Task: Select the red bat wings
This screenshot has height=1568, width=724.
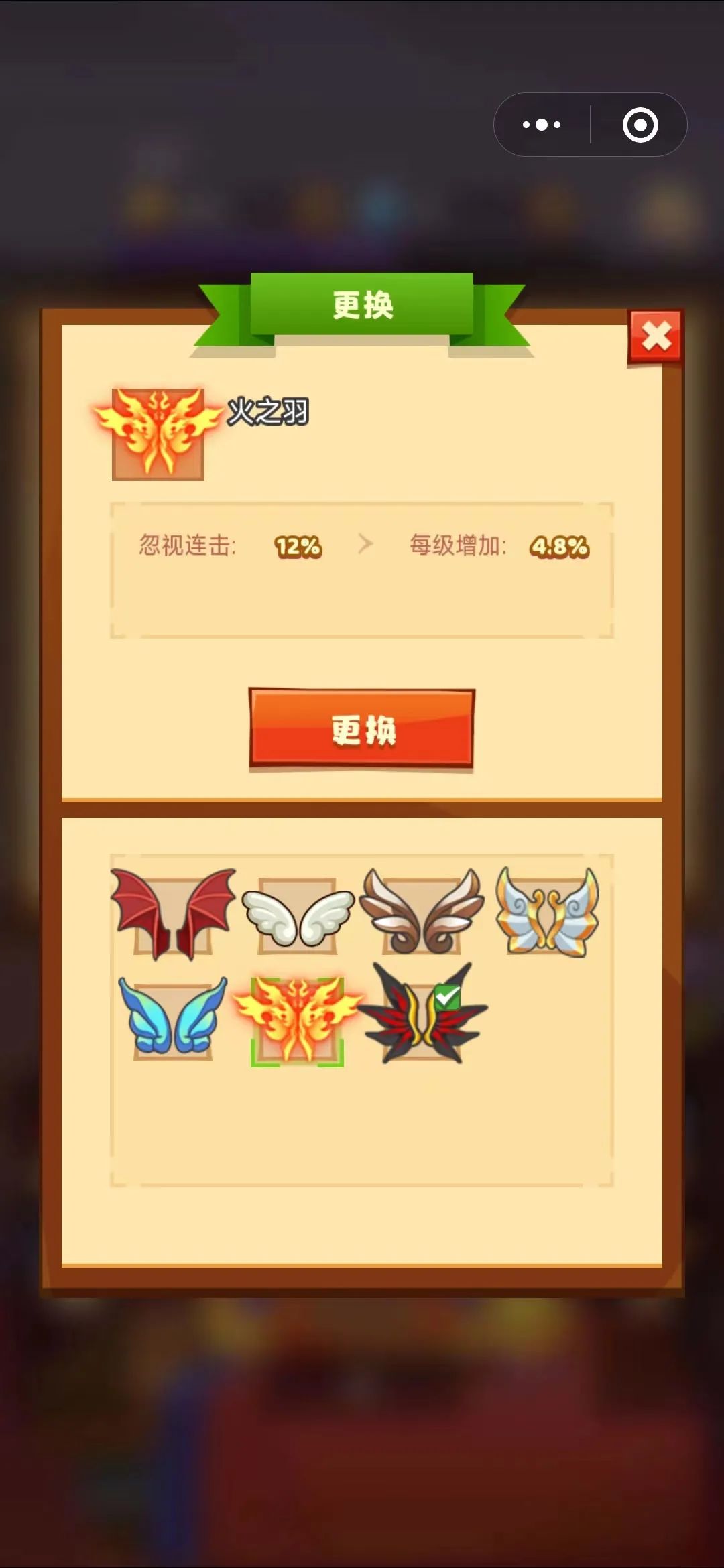Action: coord(173,914)
